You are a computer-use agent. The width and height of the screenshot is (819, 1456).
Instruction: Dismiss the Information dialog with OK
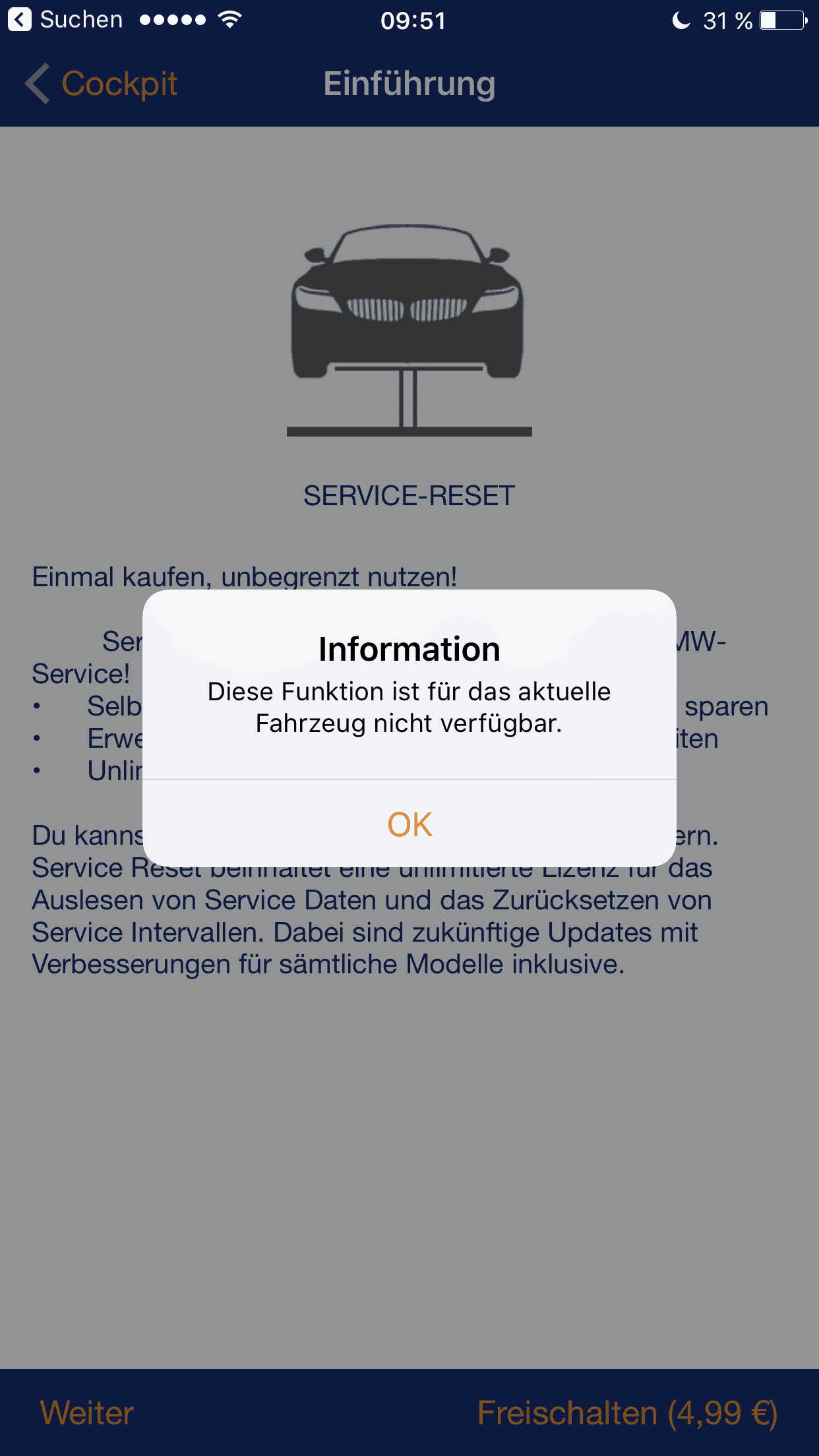coord(409,824)
